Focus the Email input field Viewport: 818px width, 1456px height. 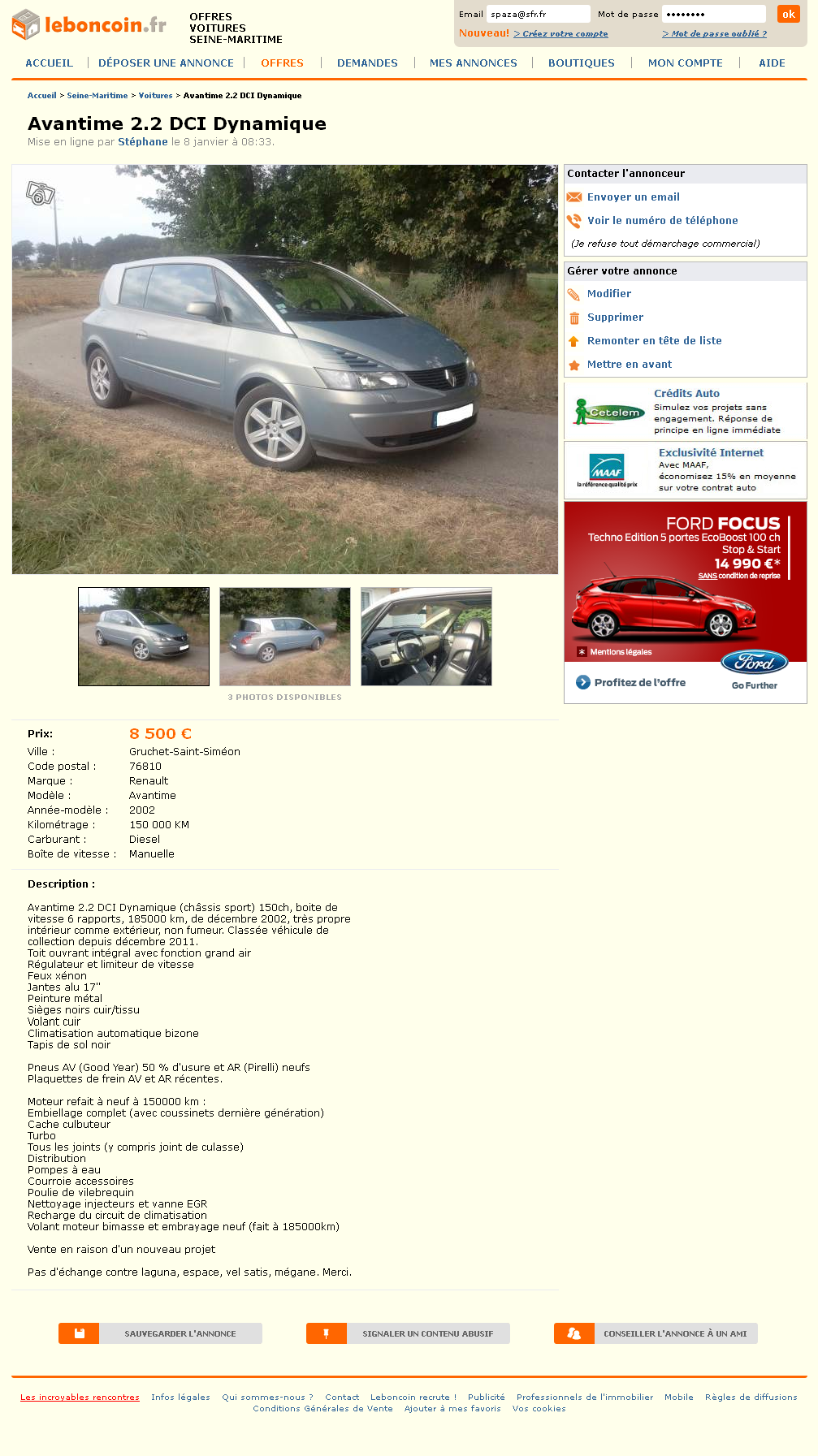click(538, 14)
